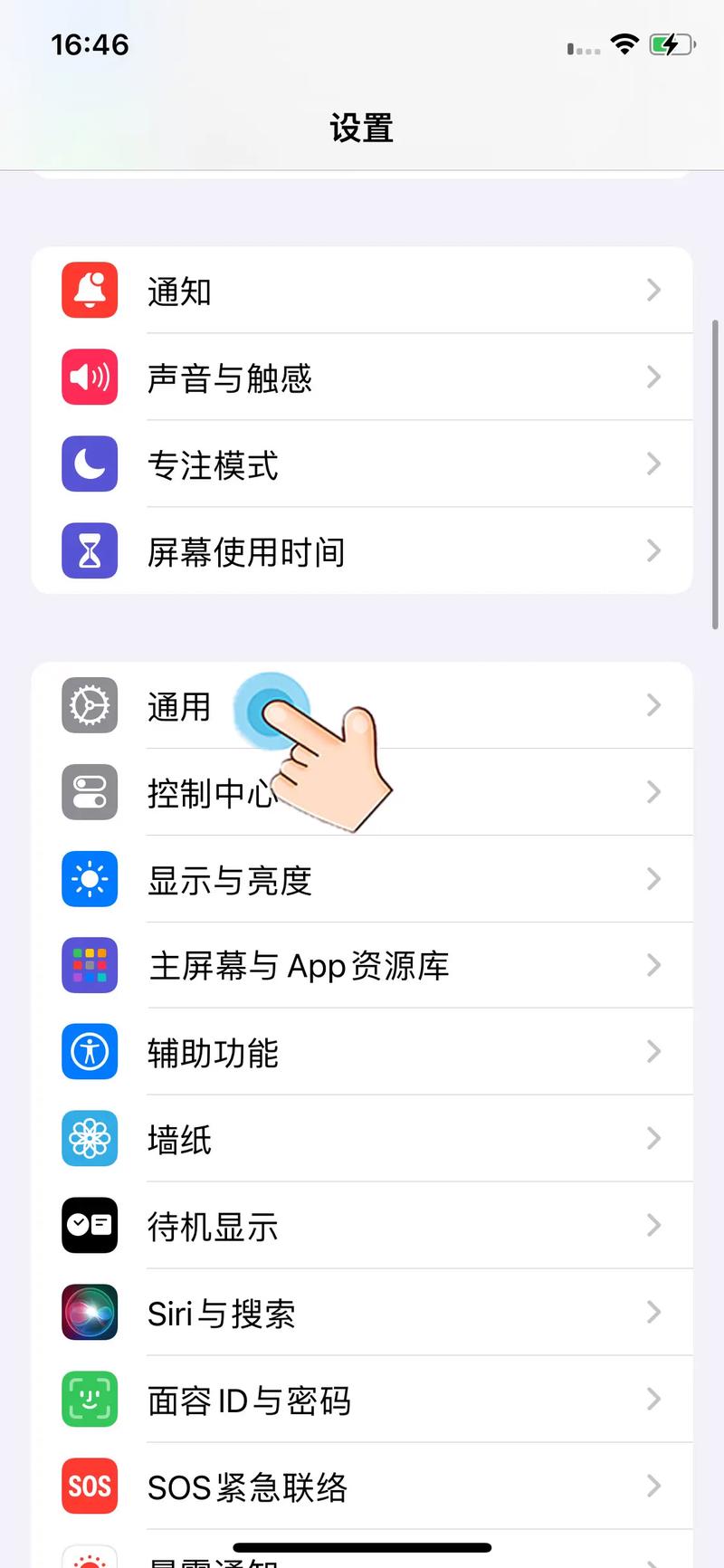Open 面容 ID 与密码 settings
The image size is (724, 1568).
point(362,1400)
